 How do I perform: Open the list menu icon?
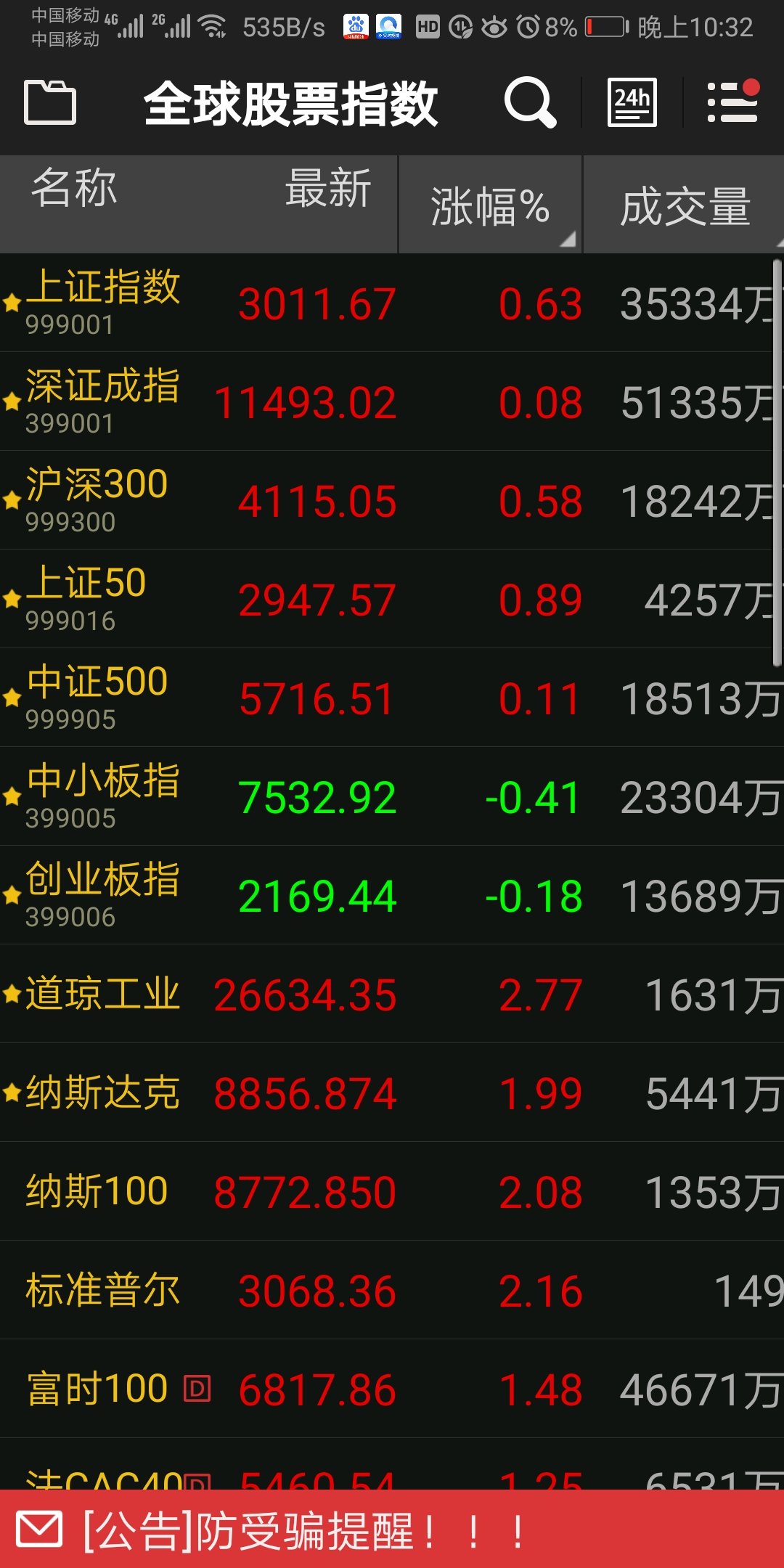coord(732,102)
